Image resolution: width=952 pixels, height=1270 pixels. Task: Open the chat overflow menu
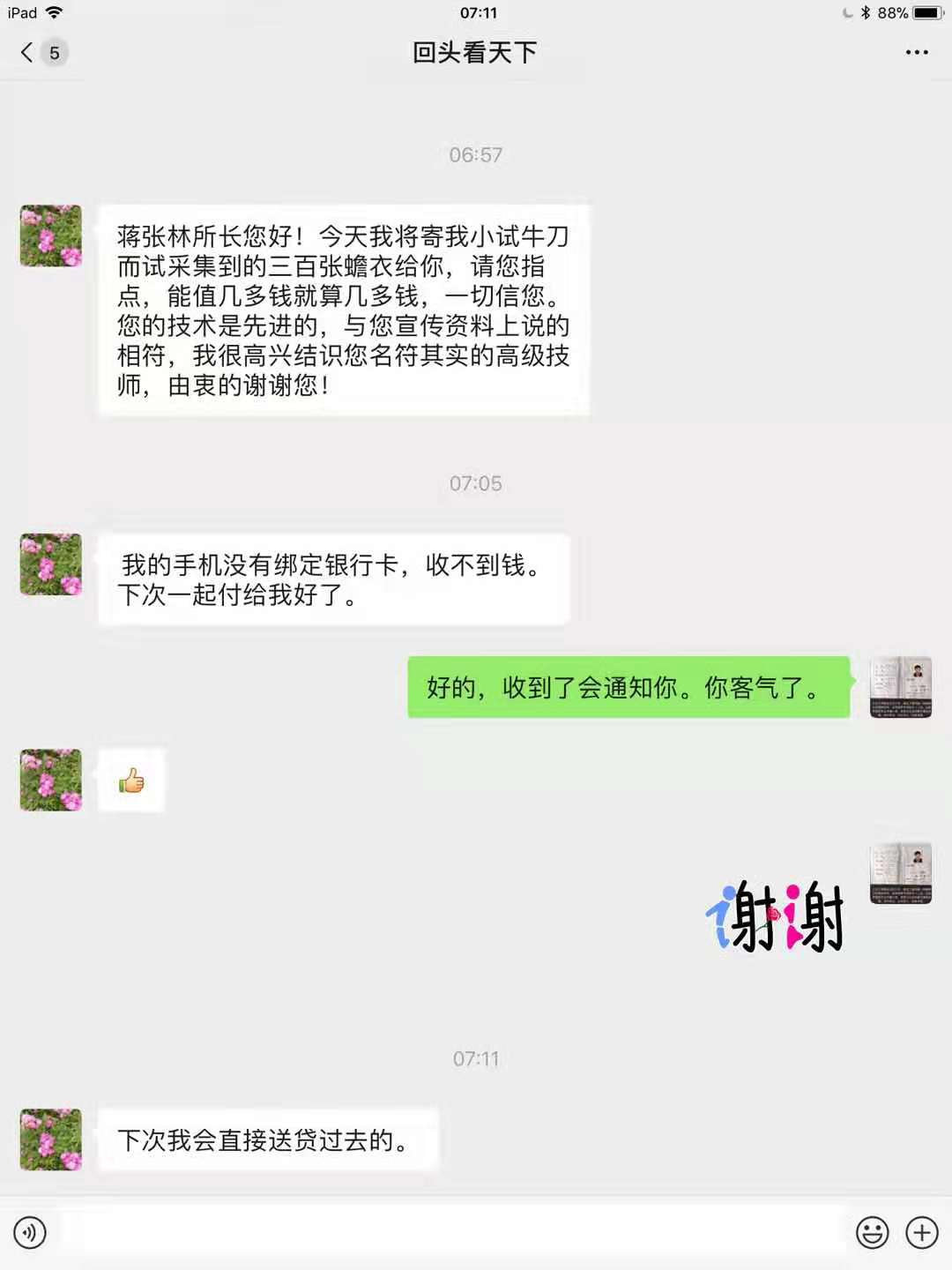[917, 53]
